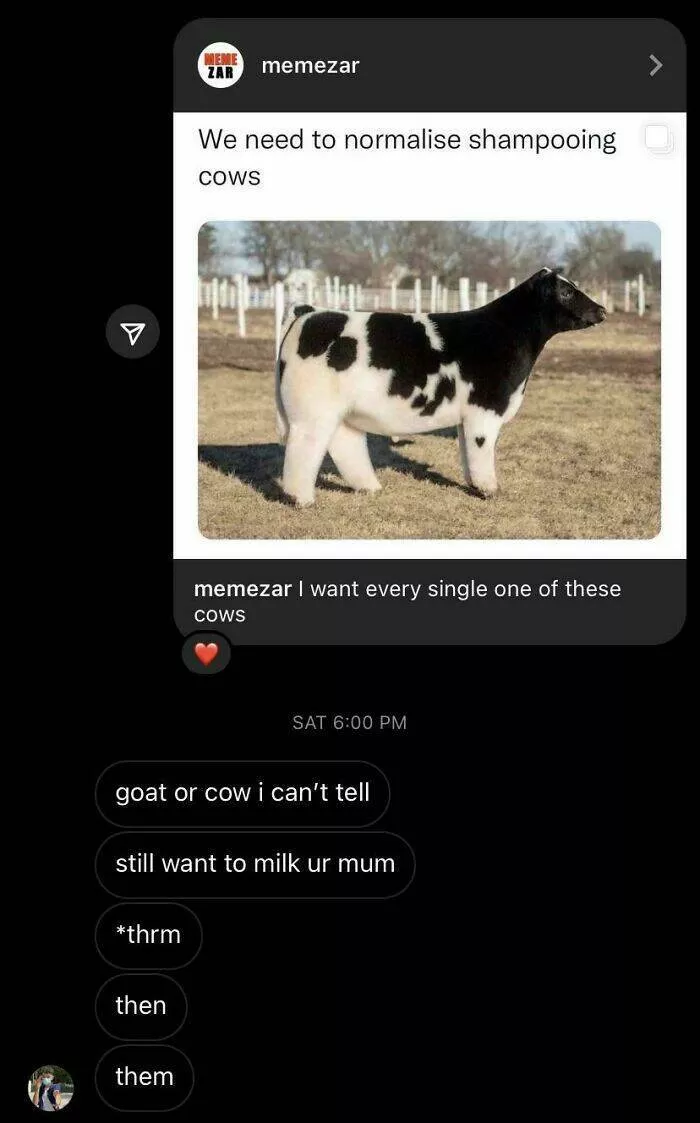
Task: Forward the shared post with paper-plane icon
Action: (x=133, y=332)
